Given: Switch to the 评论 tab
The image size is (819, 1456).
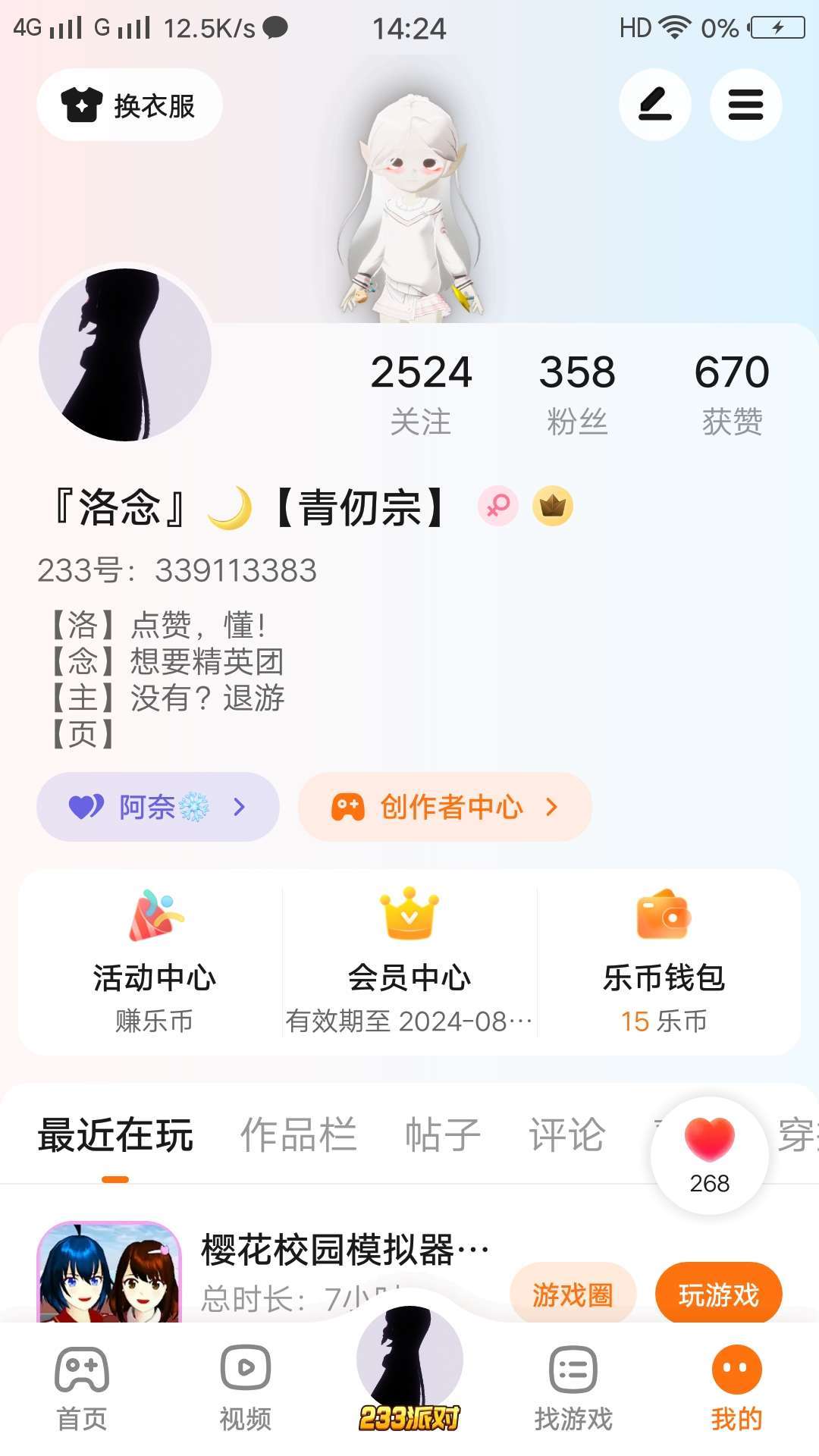Looking at the screenshot, I should (566, 1135).
